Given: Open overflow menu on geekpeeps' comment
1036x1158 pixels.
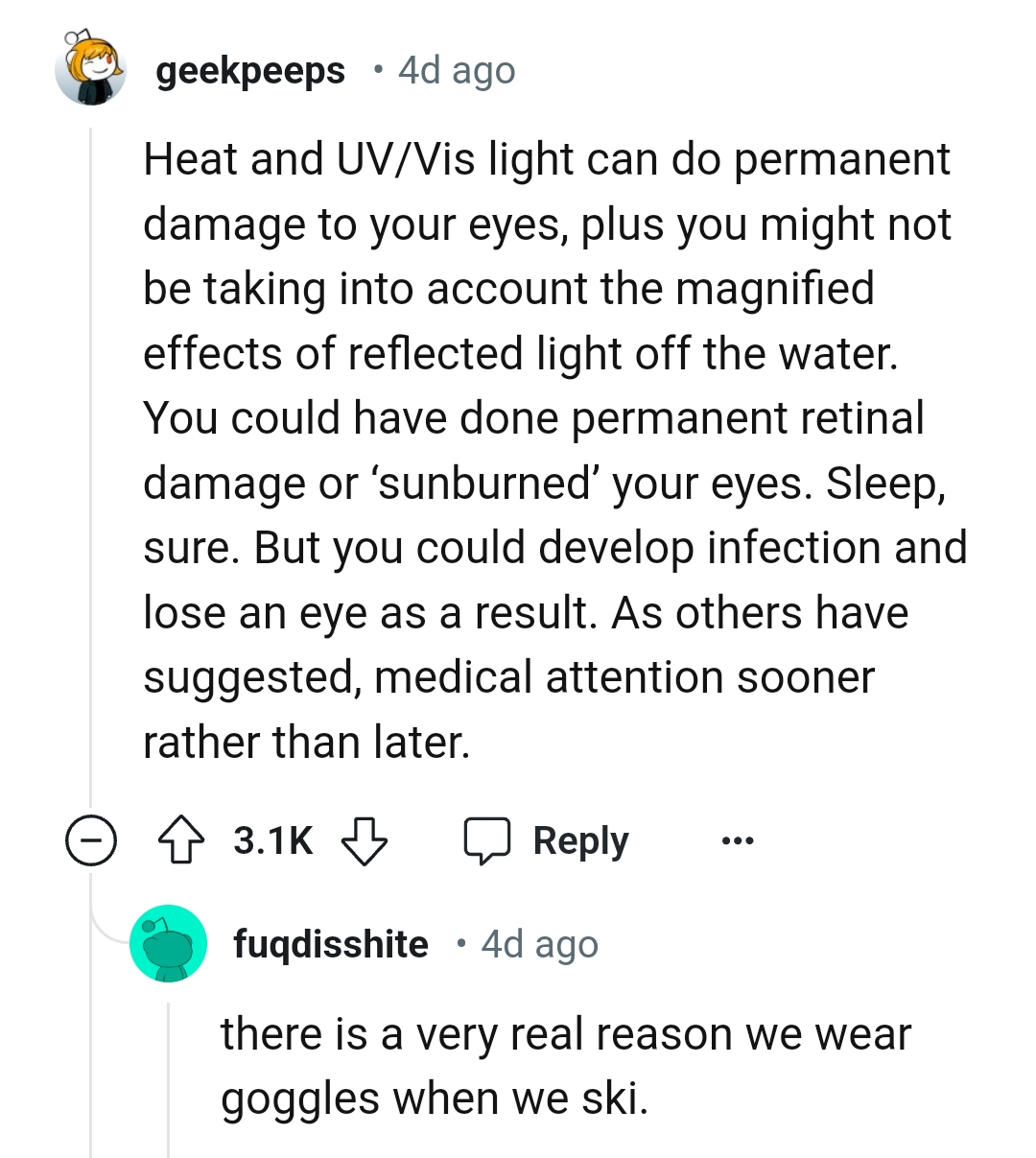Looking at the screenshot, I should pos(738,841).
